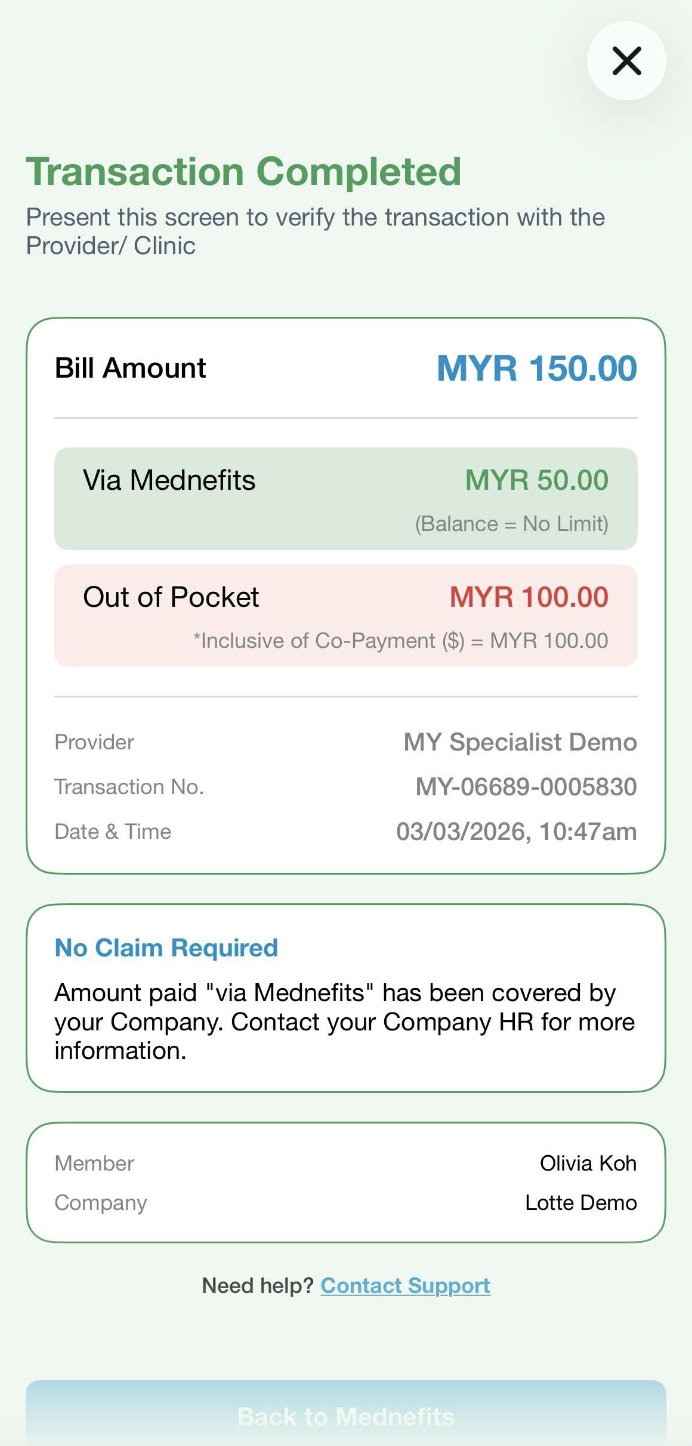Go back to Mednefits

[346, 1414]
